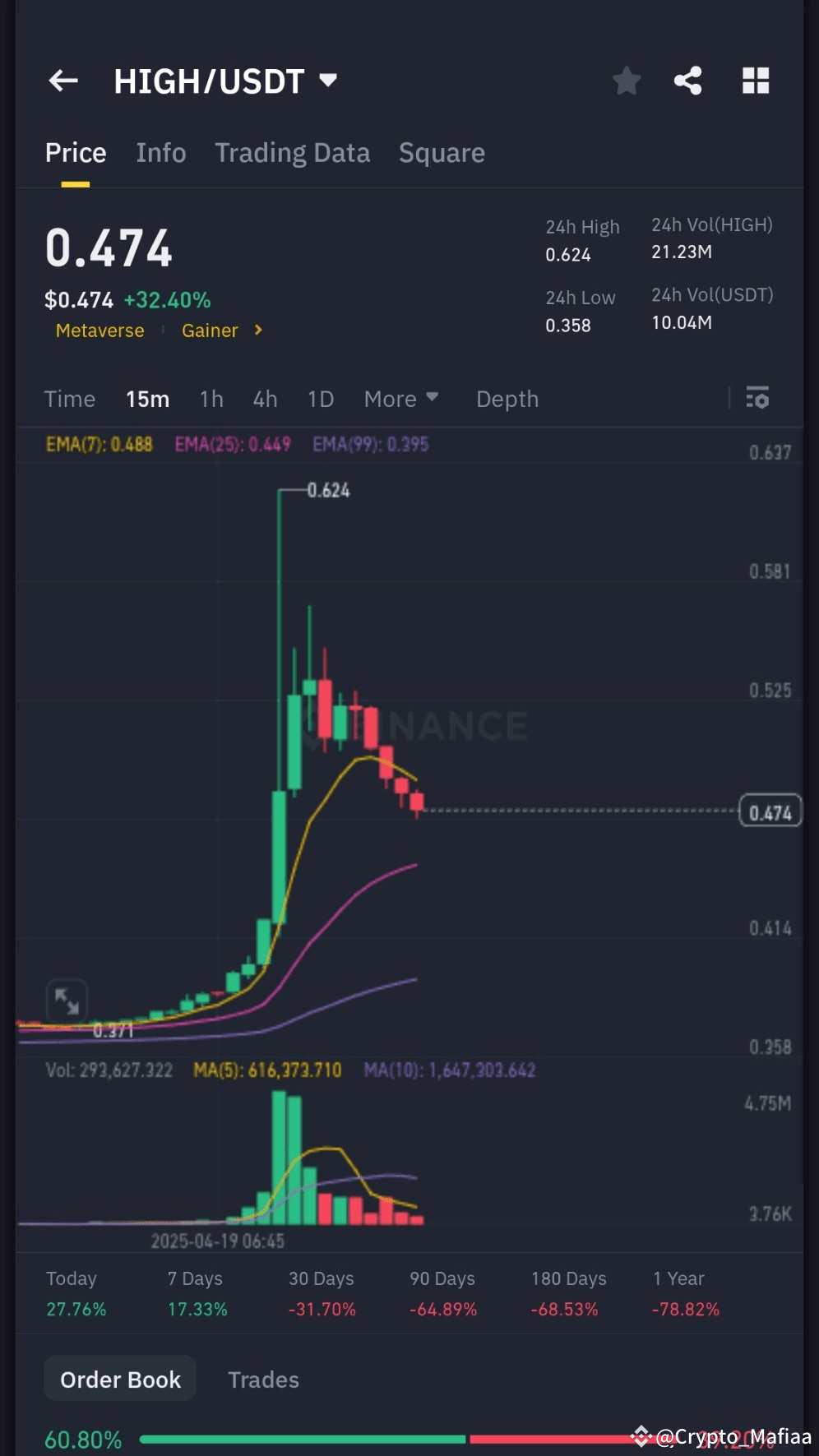Enable the 1D timeframe

(320, 399)
